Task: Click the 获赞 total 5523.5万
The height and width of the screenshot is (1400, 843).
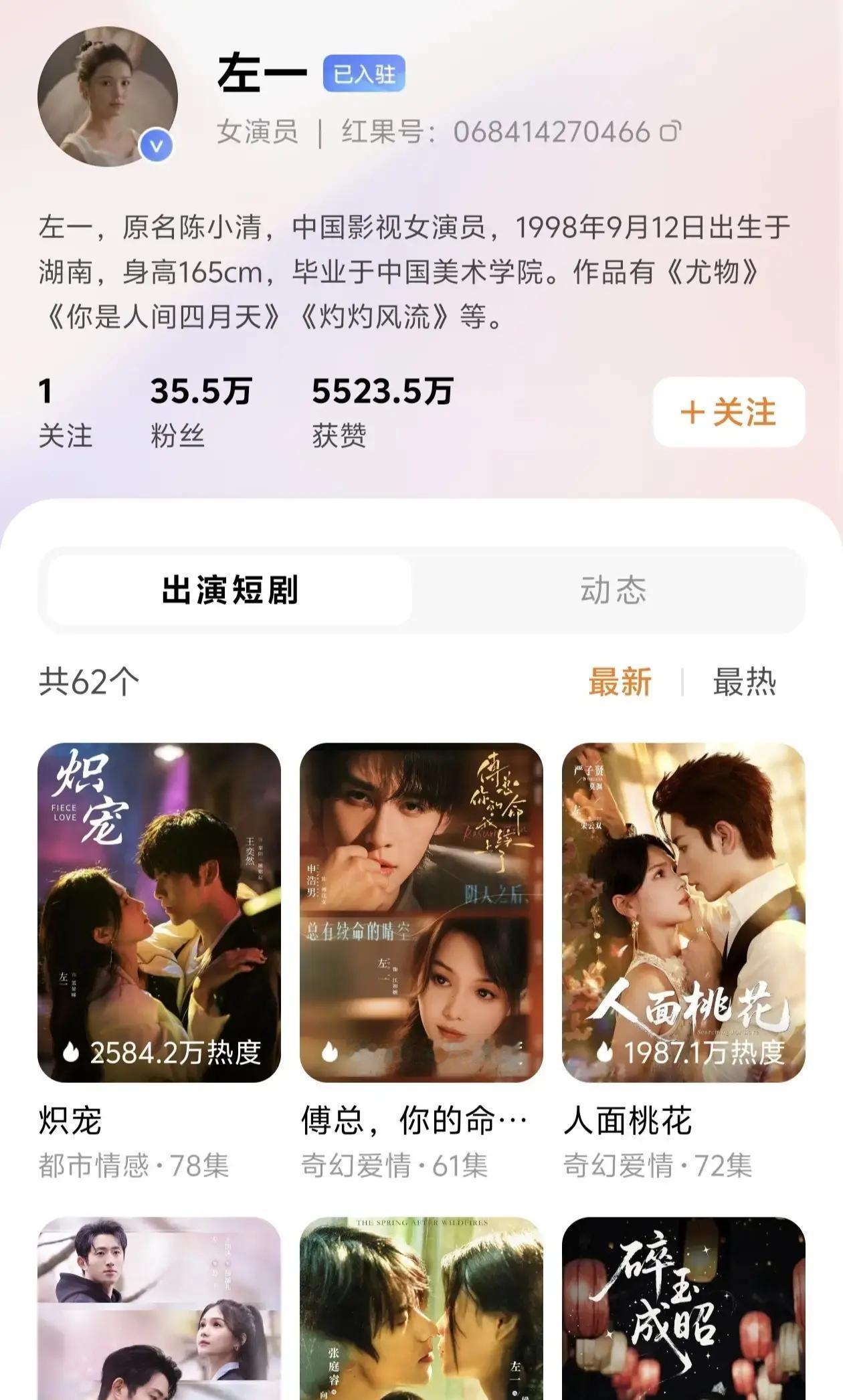Action: [x=383, y=409]
